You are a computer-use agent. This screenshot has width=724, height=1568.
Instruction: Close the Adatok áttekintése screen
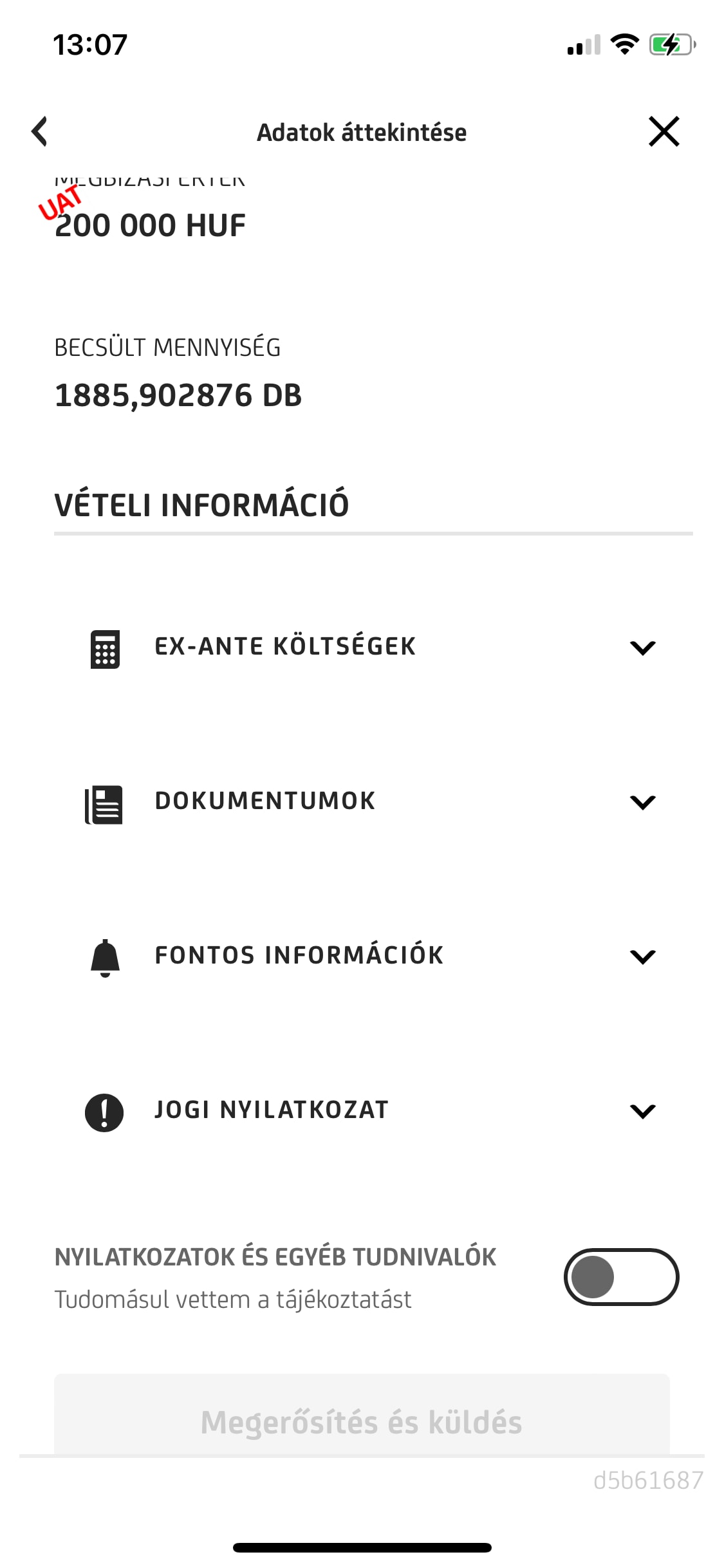[664, 132]
